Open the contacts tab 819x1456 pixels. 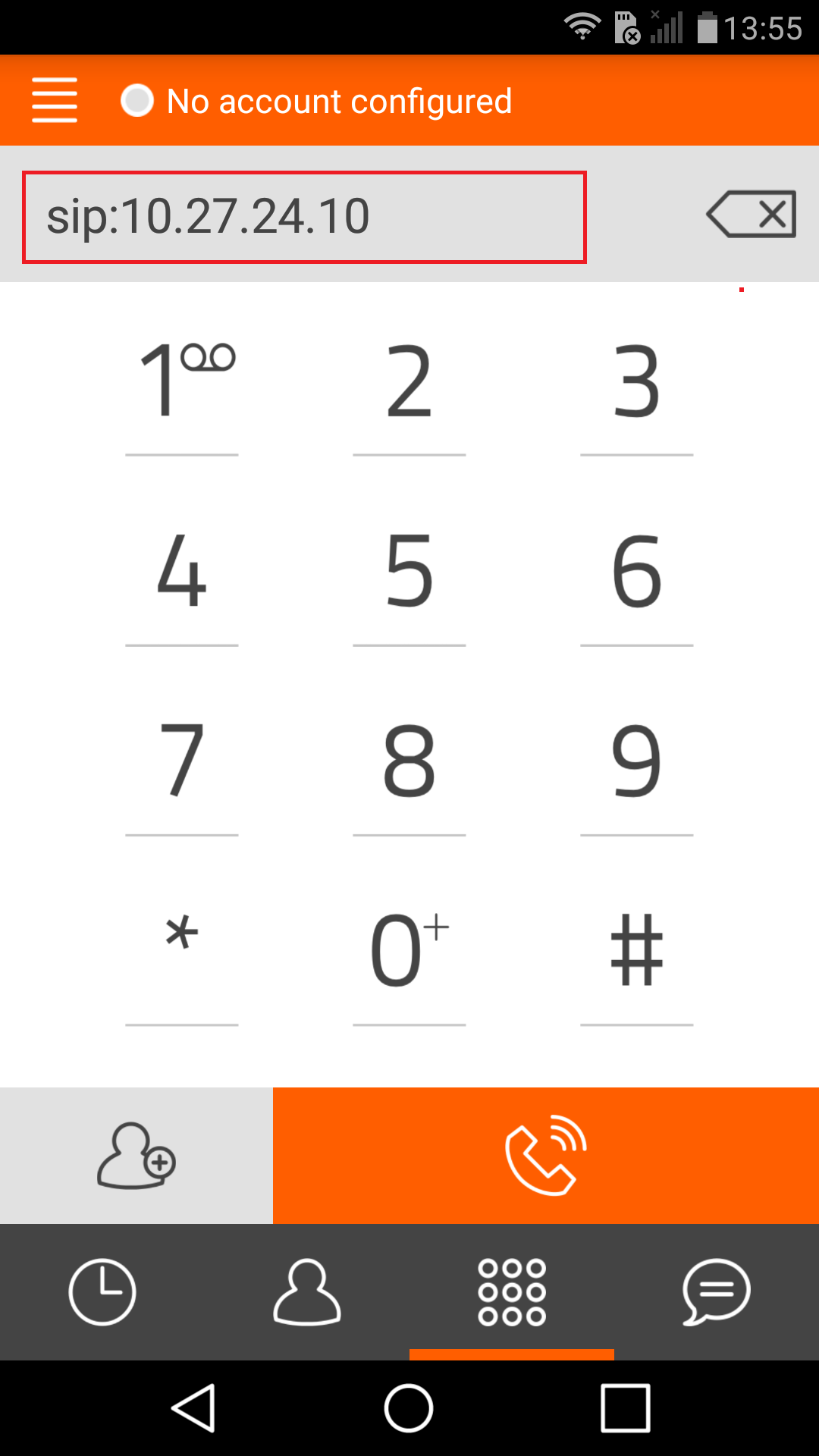click(307, 1292)
